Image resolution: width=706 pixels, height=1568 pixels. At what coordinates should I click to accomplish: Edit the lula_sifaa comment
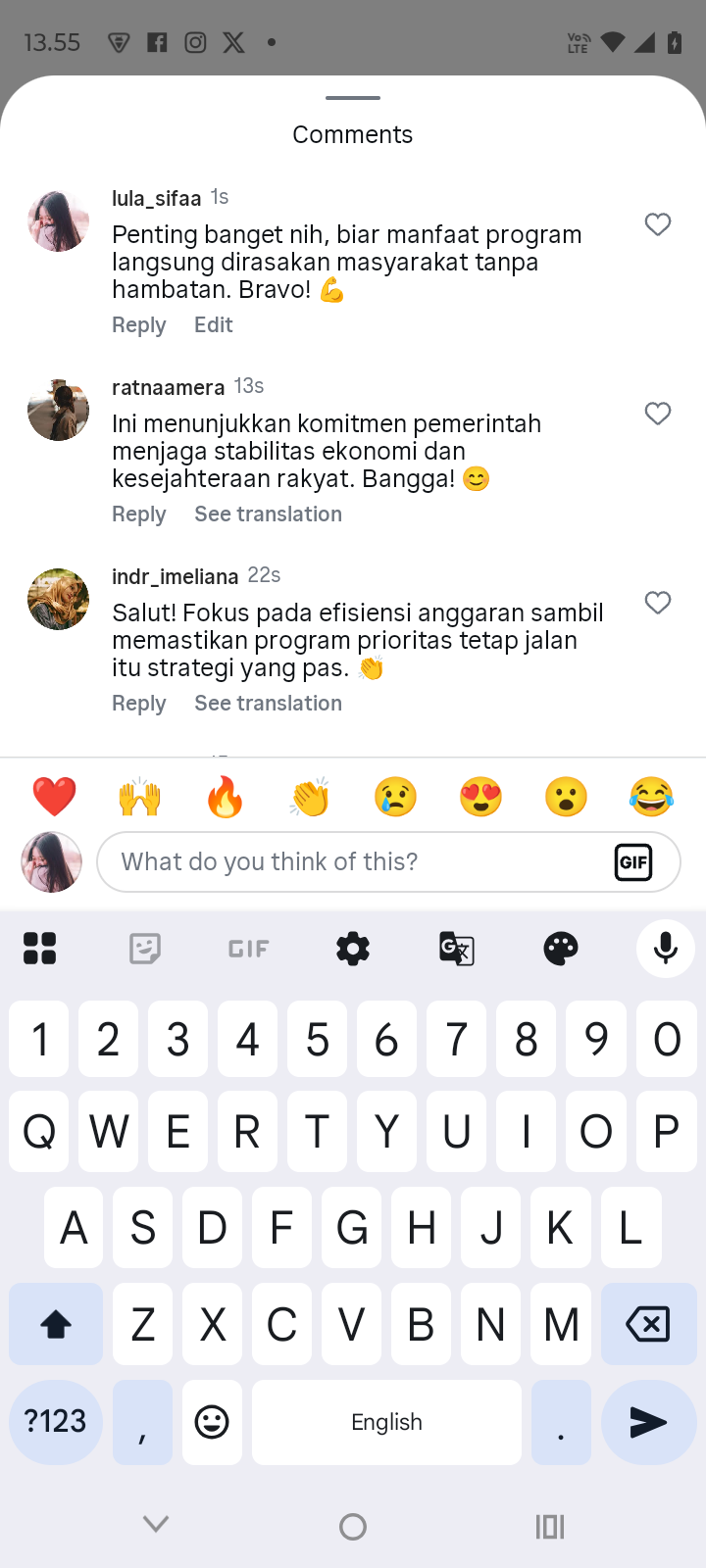[x=213, y=325]
